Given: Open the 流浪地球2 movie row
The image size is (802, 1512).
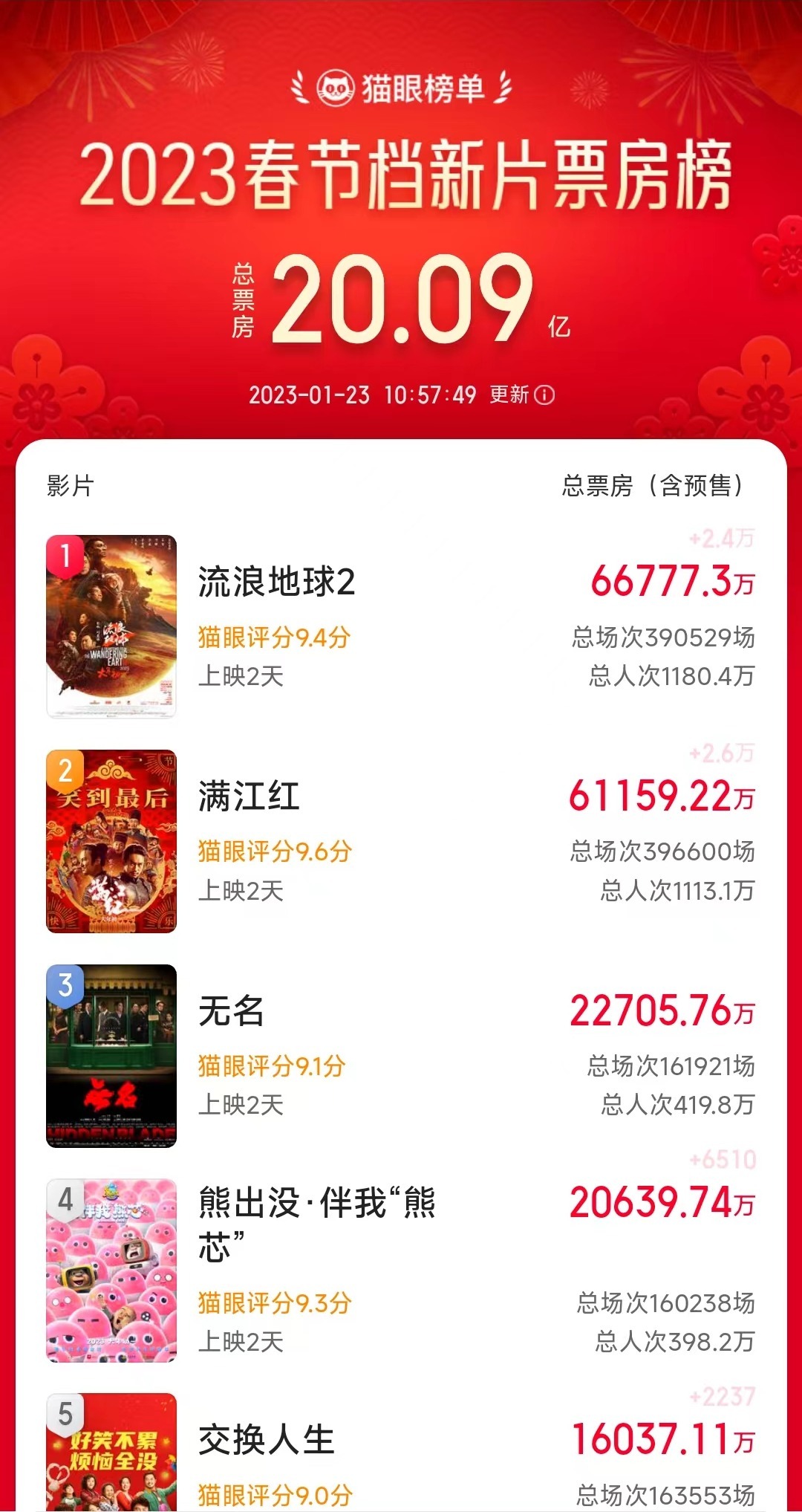Looking at the screenshot, I should click(x=401, y=626).
